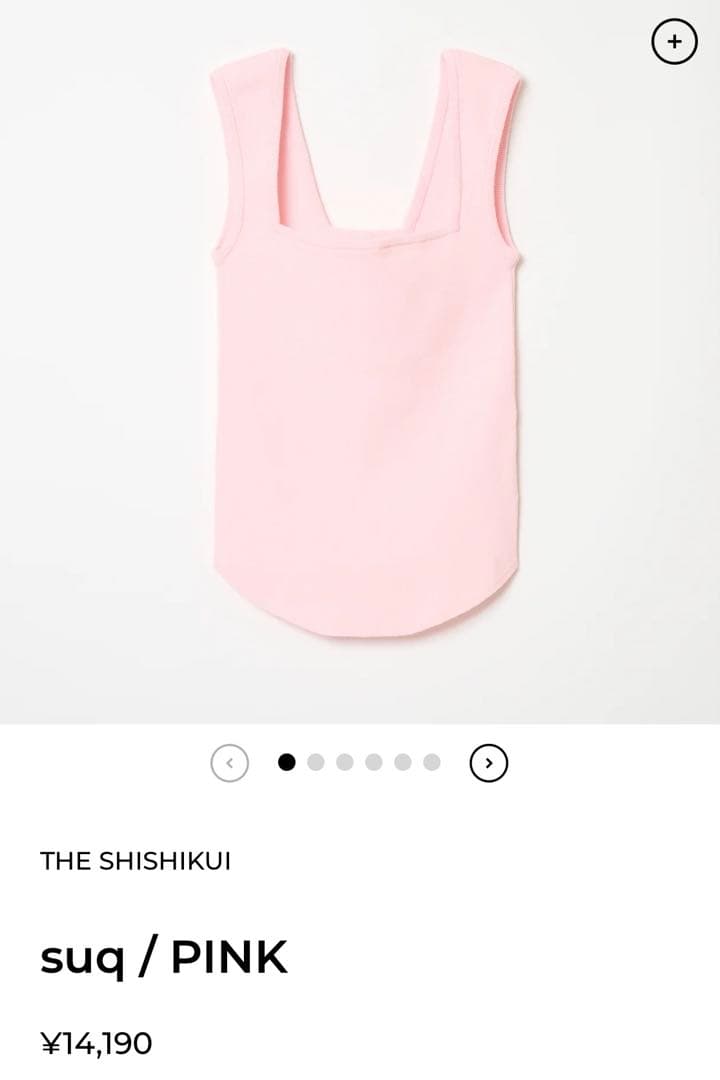
Task: Jump to the second image dot
Action: [316, 763]
